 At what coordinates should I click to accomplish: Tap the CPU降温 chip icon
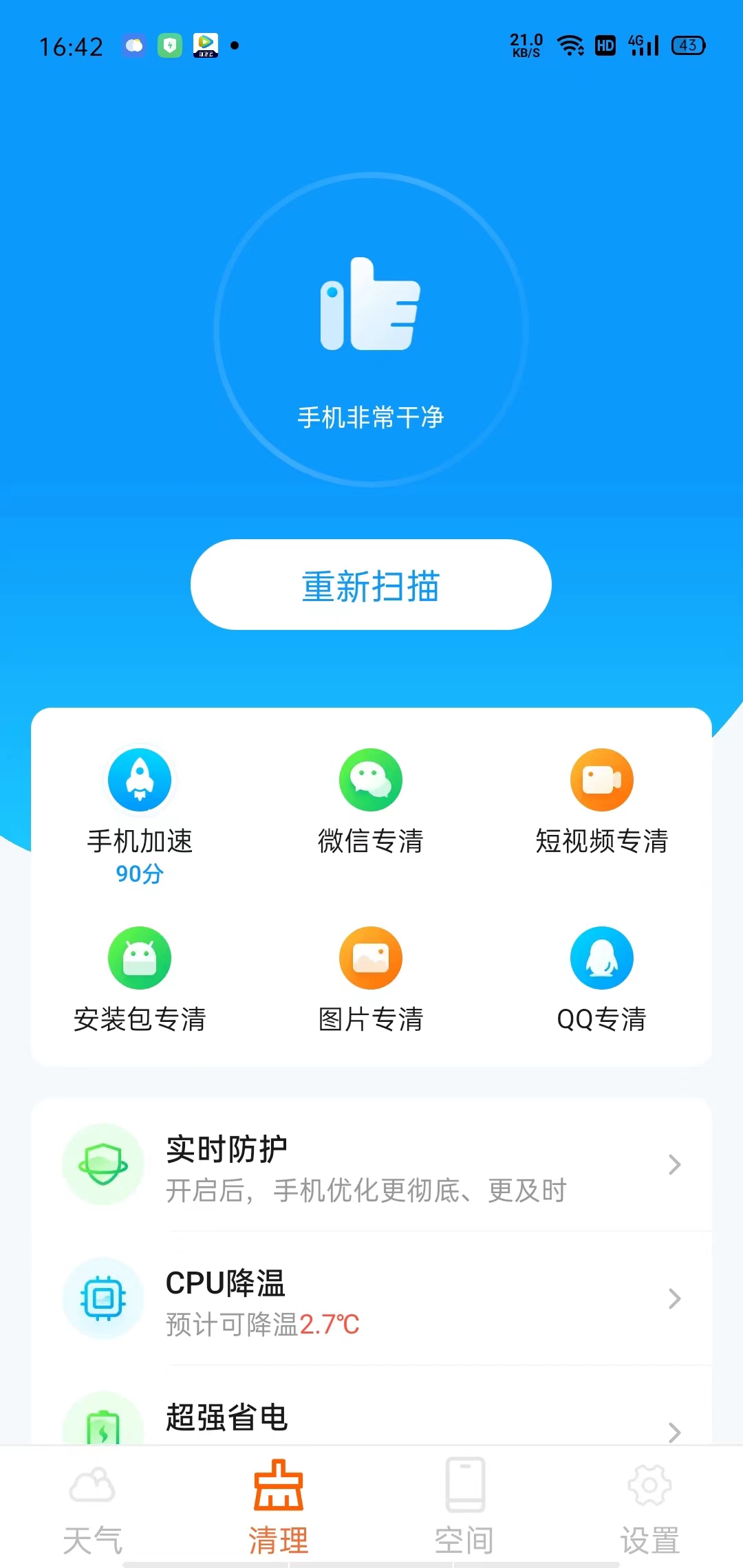point(103,1298)
